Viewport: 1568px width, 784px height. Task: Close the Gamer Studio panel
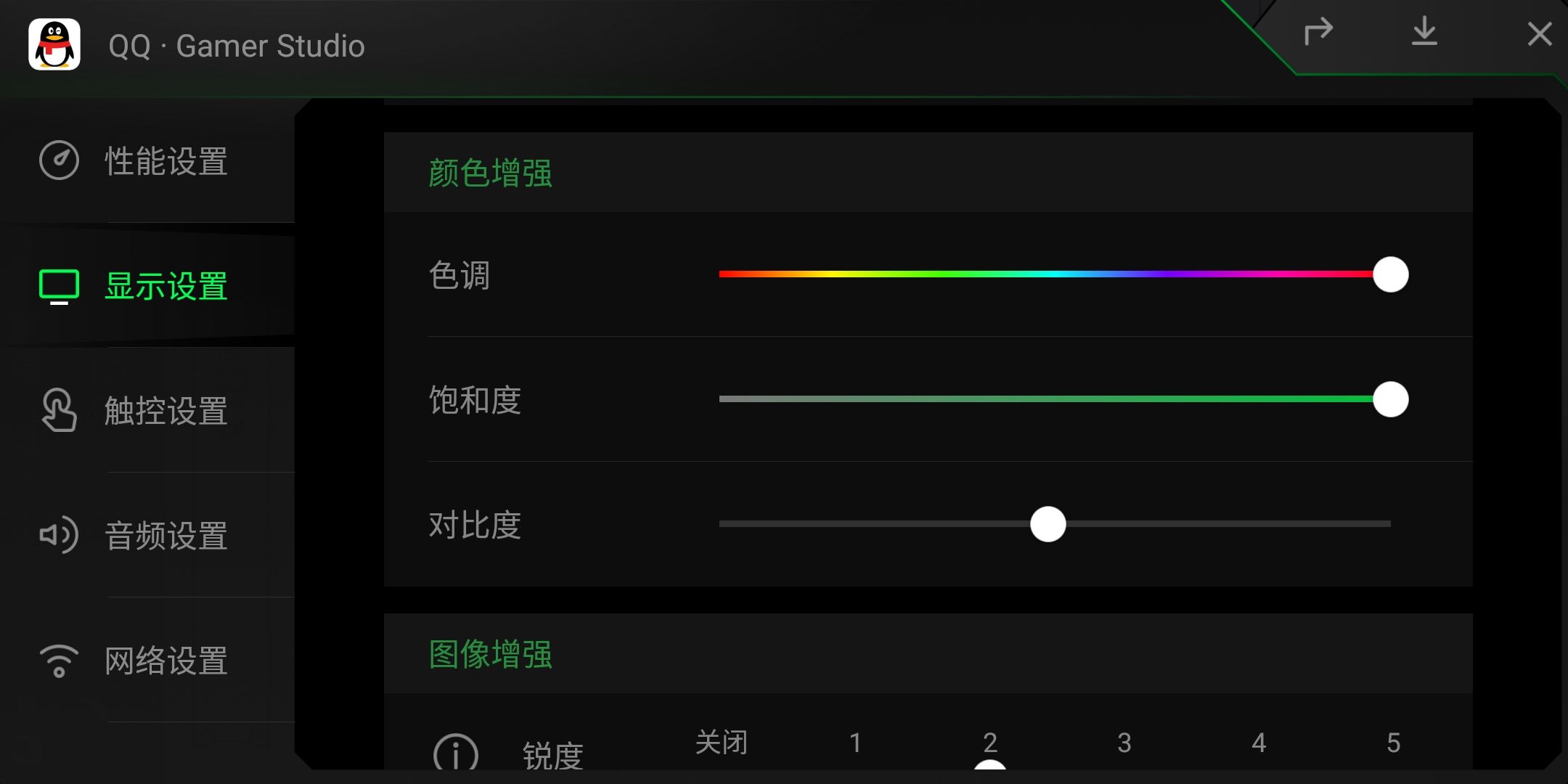(x=1539, y=33)
